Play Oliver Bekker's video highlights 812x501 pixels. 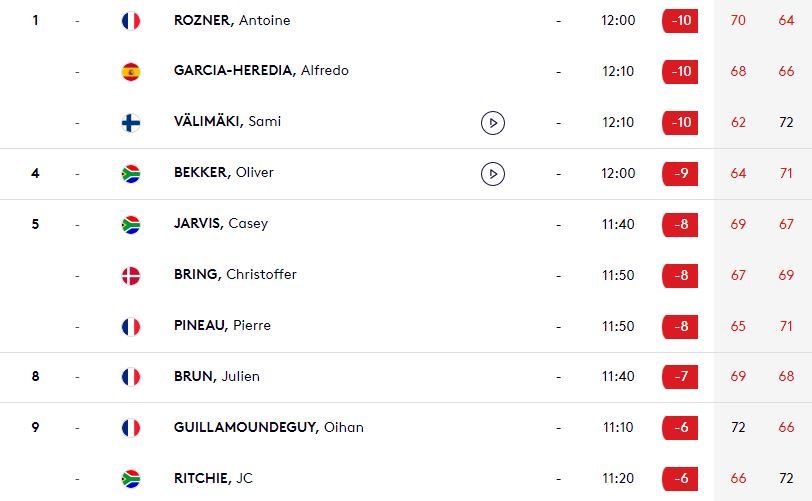(x=492, y=173)
